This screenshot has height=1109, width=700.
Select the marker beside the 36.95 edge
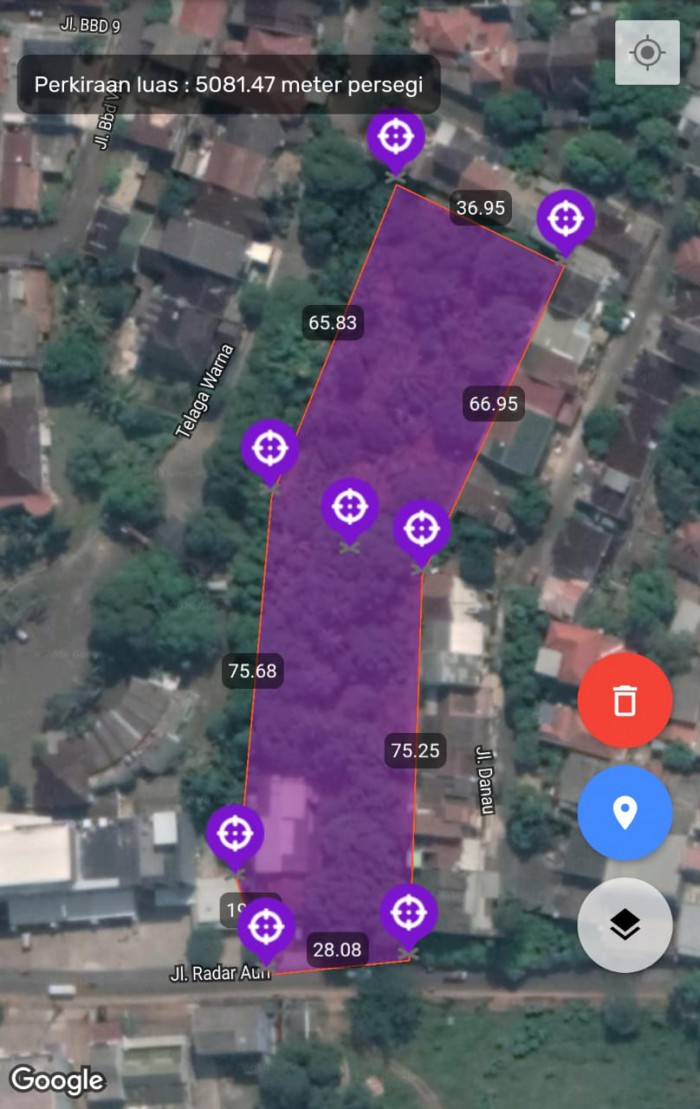(565, 219)
